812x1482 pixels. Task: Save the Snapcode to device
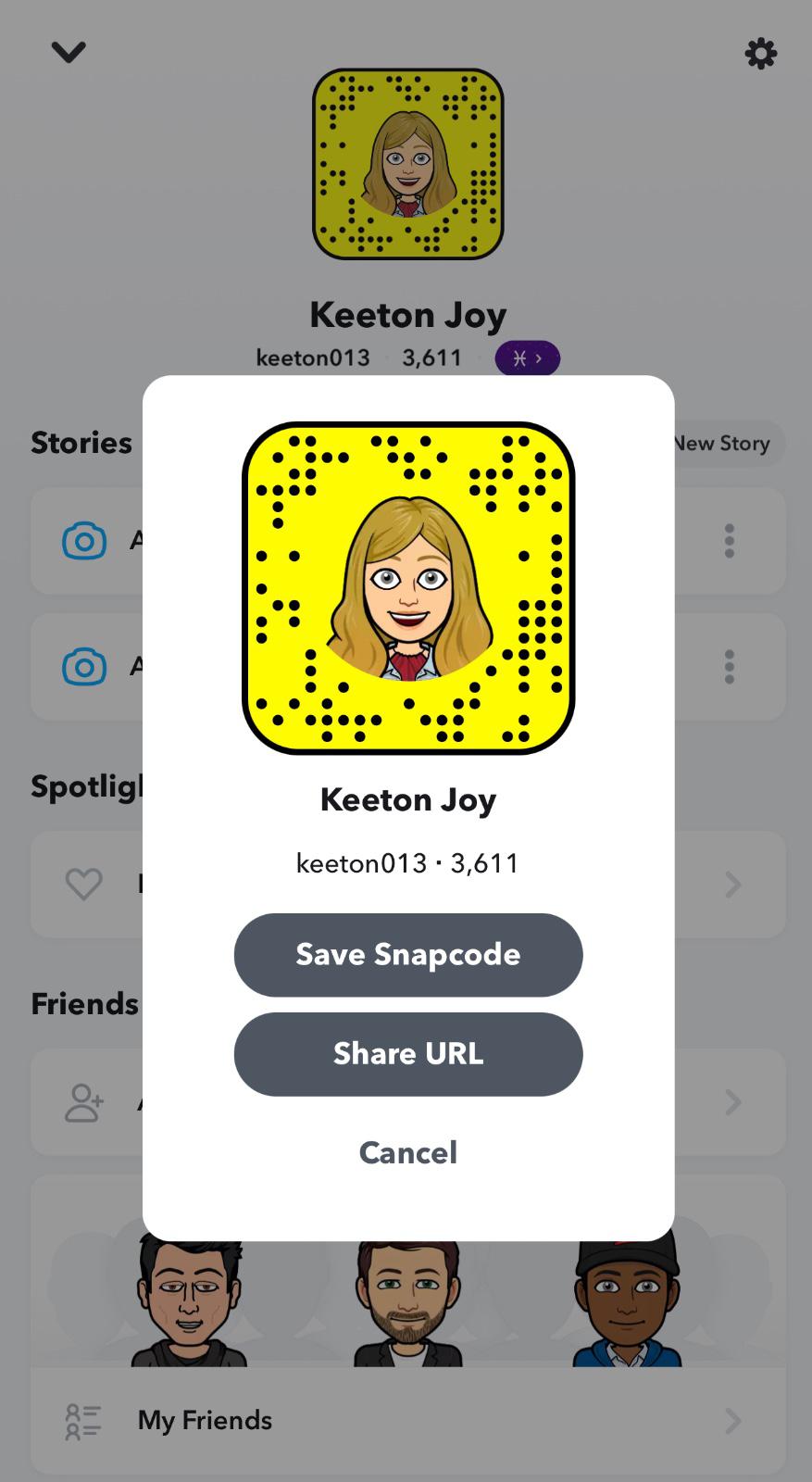pos(407,955)
